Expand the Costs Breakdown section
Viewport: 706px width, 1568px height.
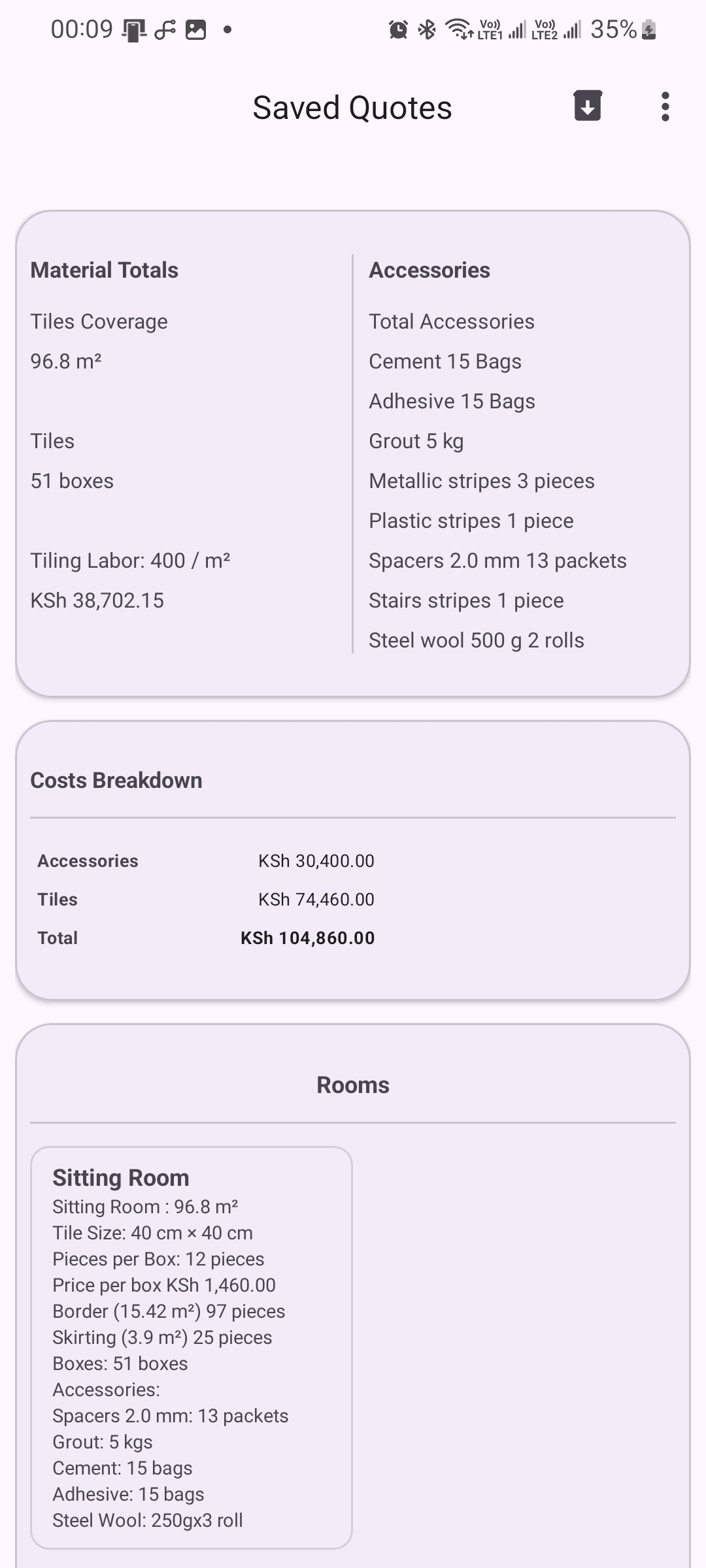click(116, 780)
